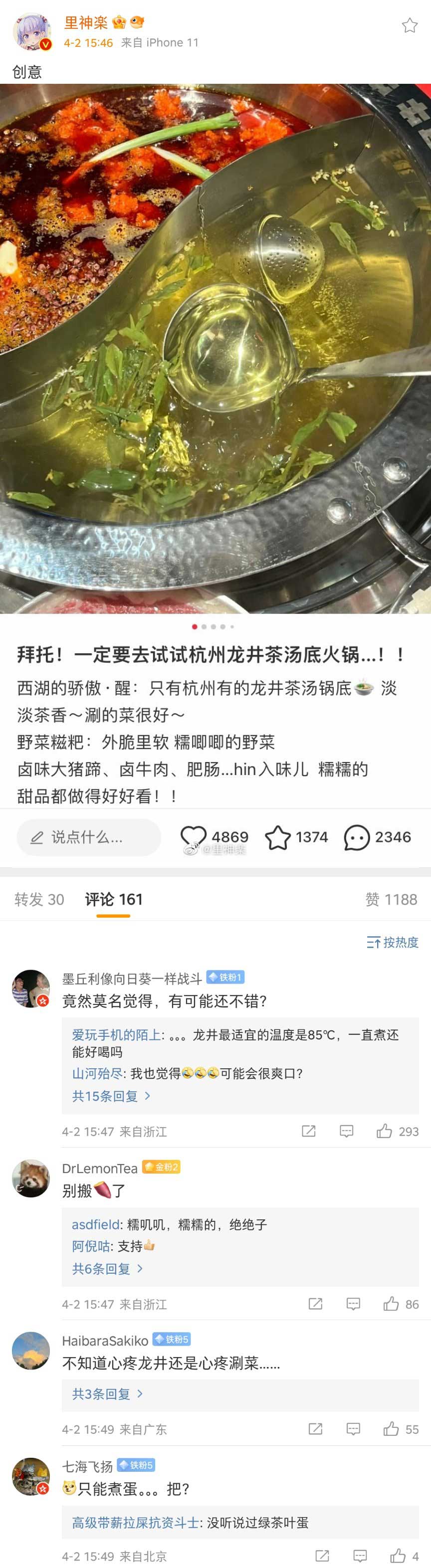Open 里神楽's profile avatar

pos(31,31)
